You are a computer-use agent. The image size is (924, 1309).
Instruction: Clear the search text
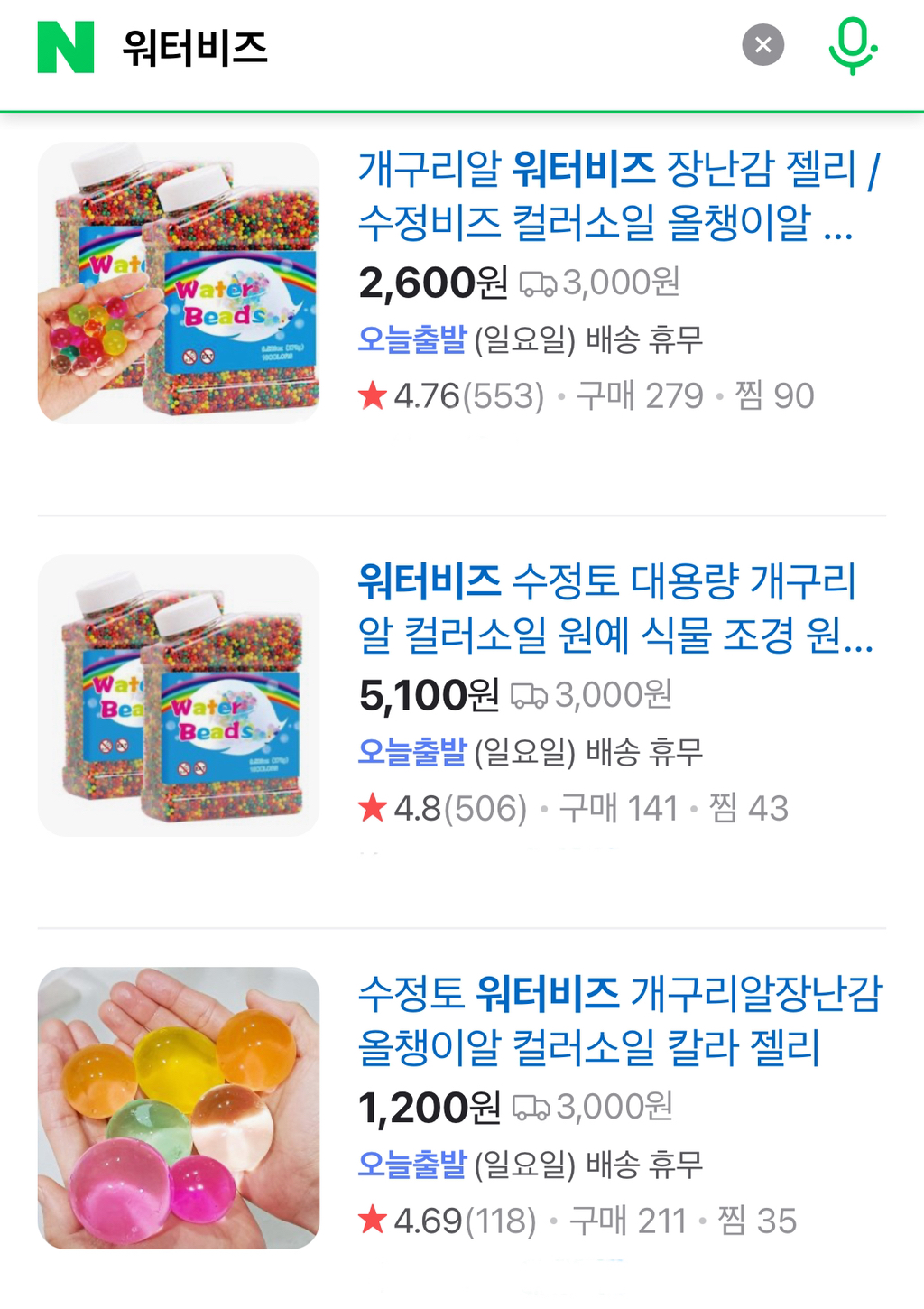point(762,45)
